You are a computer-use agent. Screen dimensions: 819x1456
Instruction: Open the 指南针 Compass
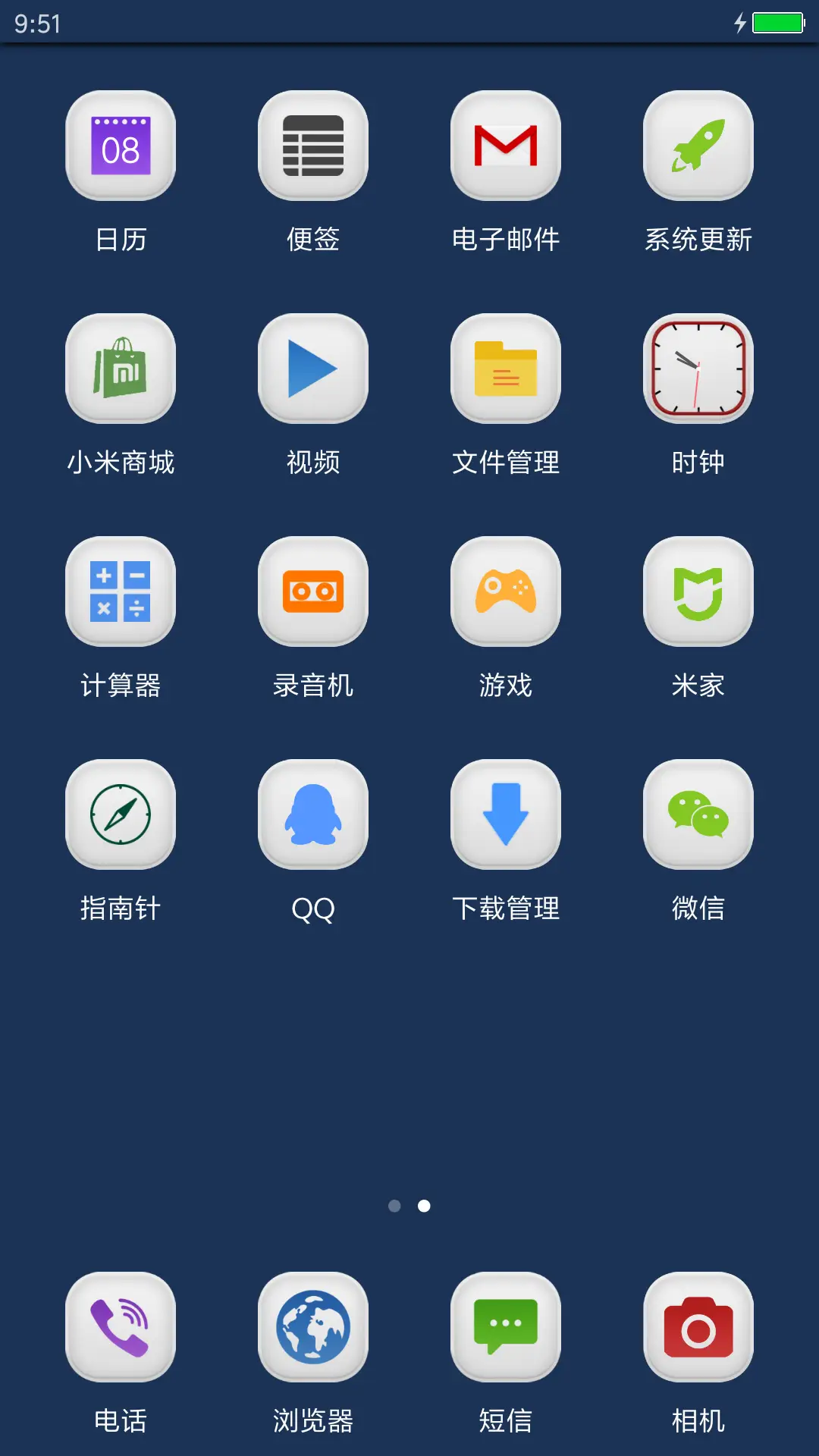pyautogui.click(x=121, y=815)
